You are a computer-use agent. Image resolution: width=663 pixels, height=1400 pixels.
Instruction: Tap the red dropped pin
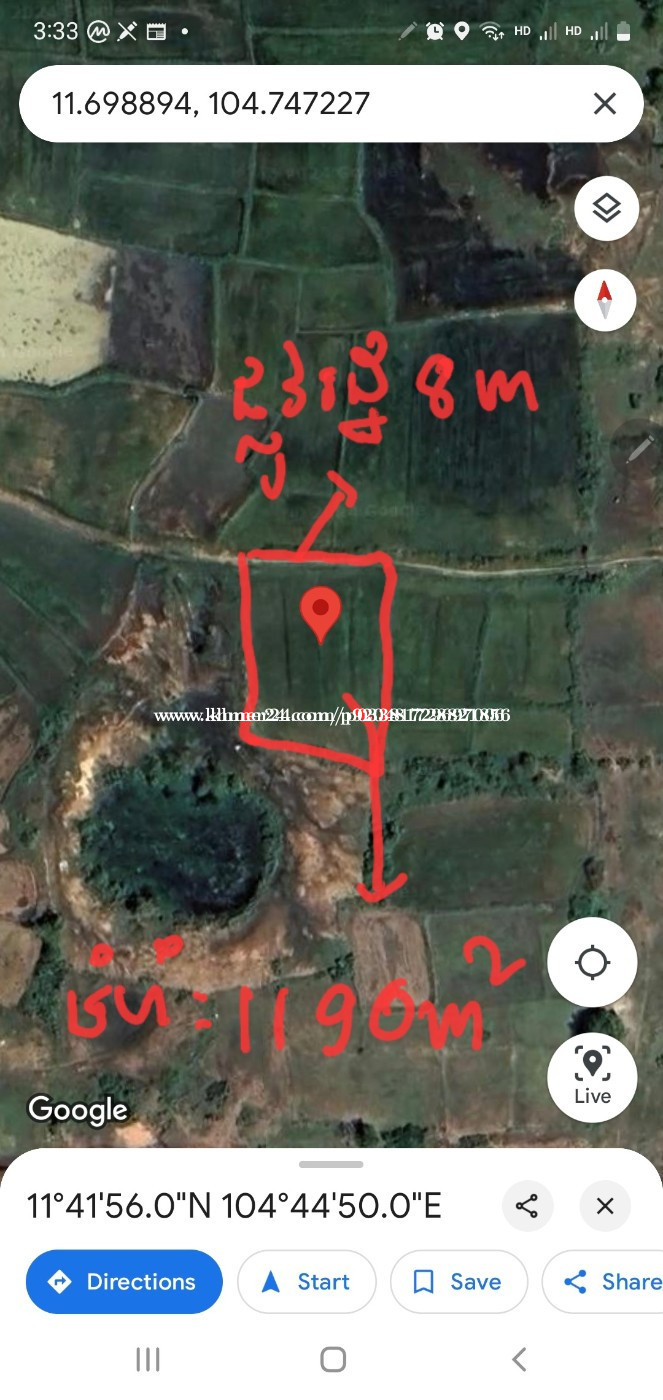(x=319, y=614)
